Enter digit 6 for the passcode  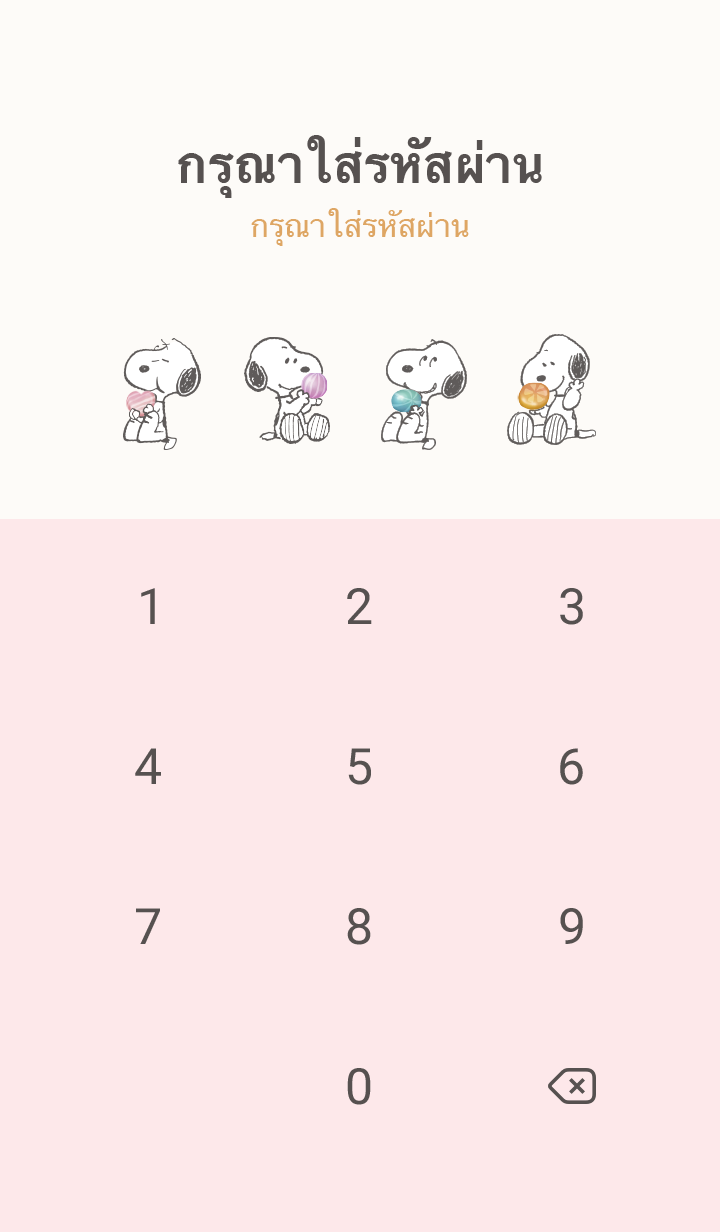tap(571, 767)
